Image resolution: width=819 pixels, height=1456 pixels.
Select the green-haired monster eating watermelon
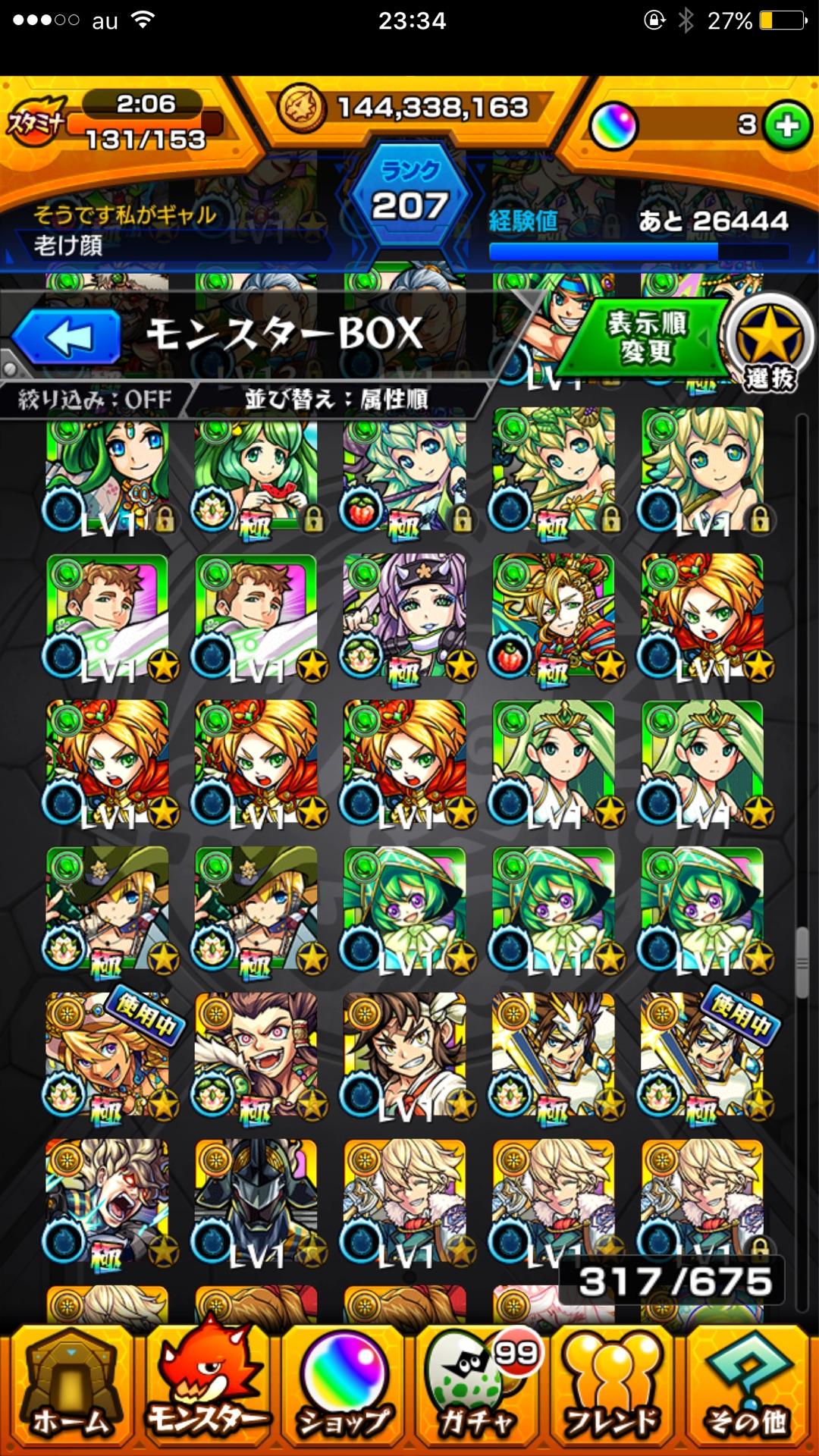coord(256,472)
